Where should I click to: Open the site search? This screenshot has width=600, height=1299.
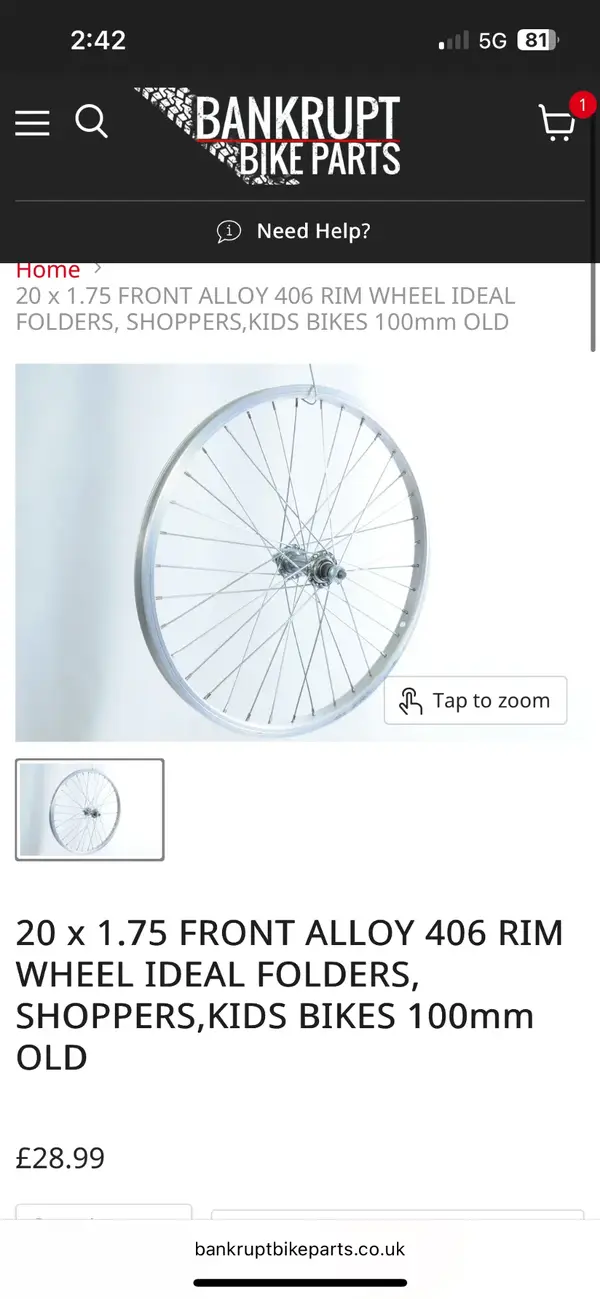point(91,123)
